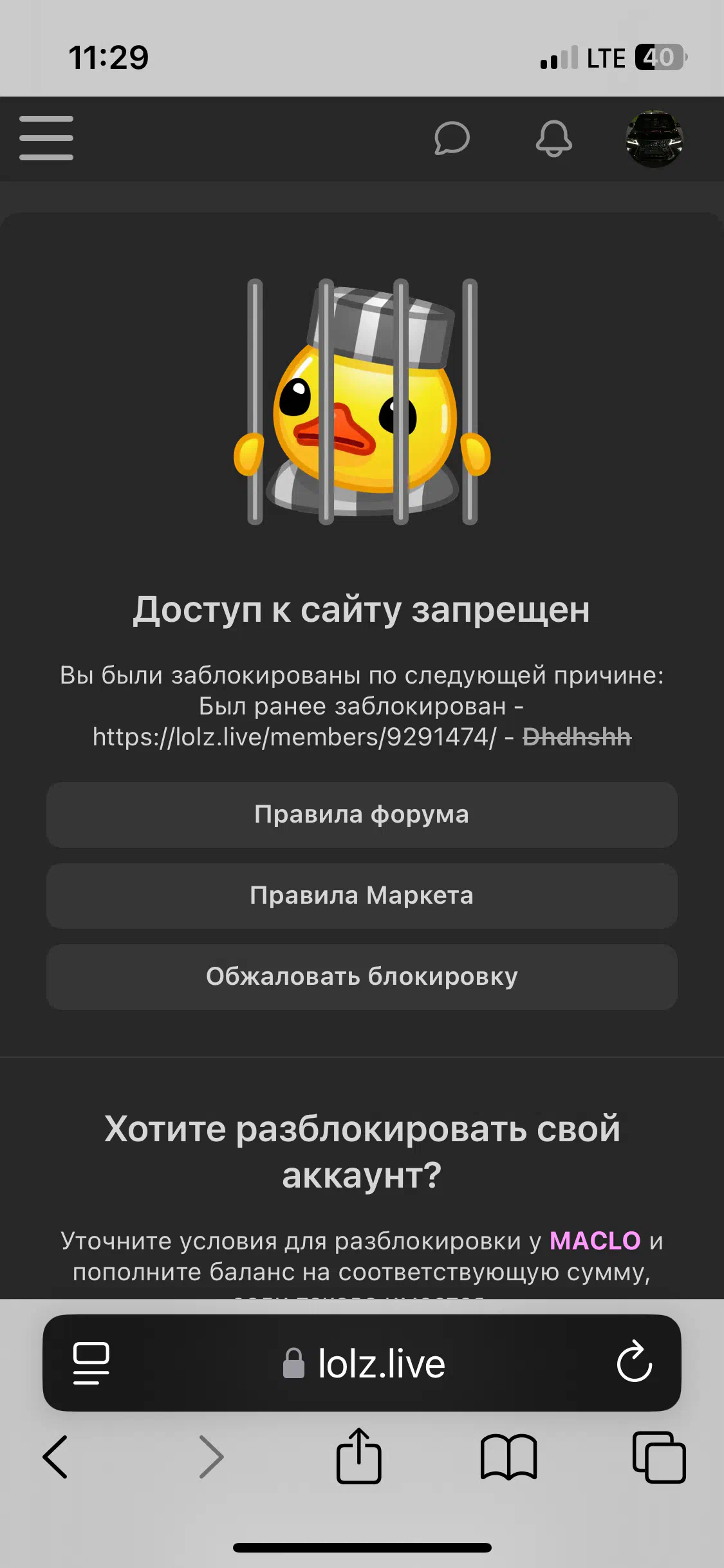
Task: Reload the page
Action: 635,1362
